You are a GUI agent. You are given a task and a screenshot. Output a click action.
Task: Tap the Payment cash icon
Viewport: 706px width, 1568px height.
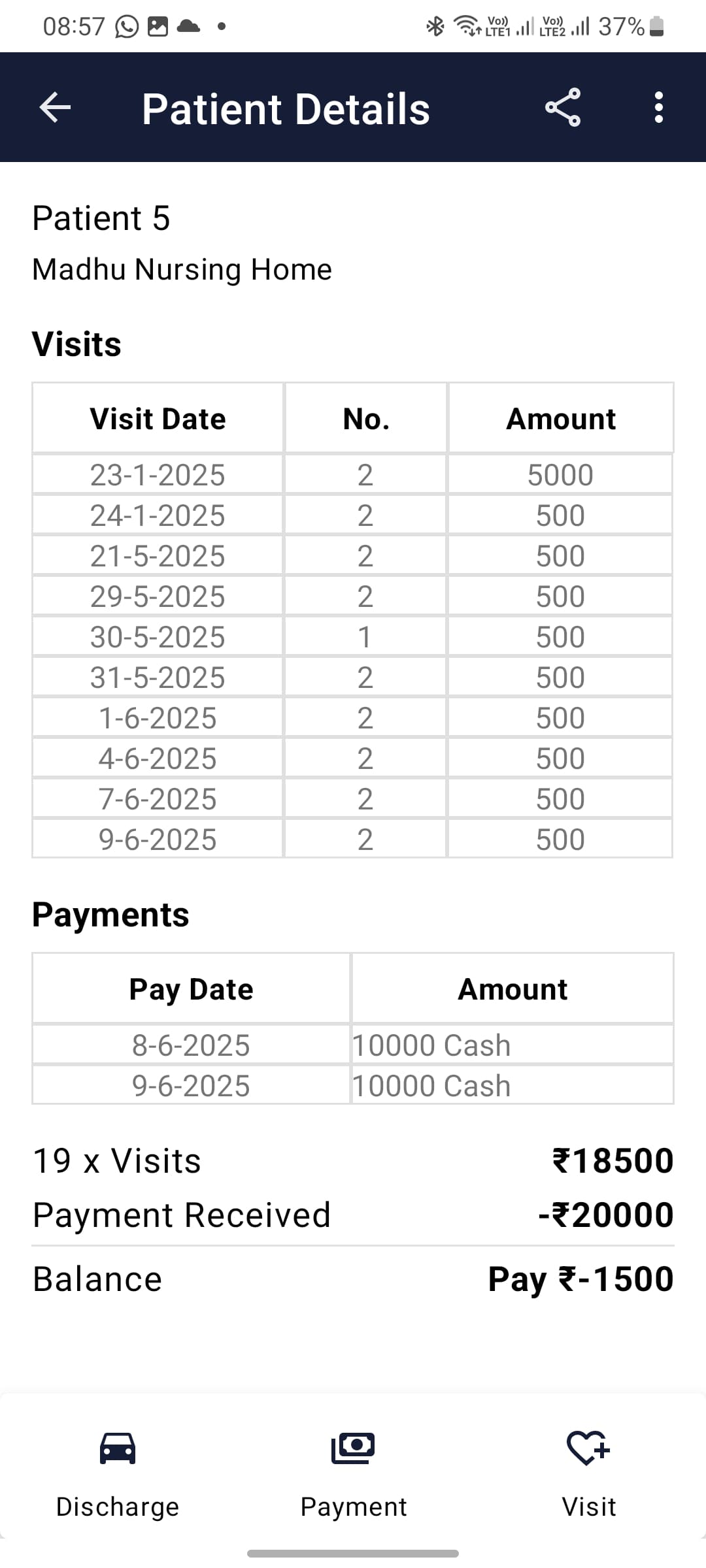coord(353,1445)
